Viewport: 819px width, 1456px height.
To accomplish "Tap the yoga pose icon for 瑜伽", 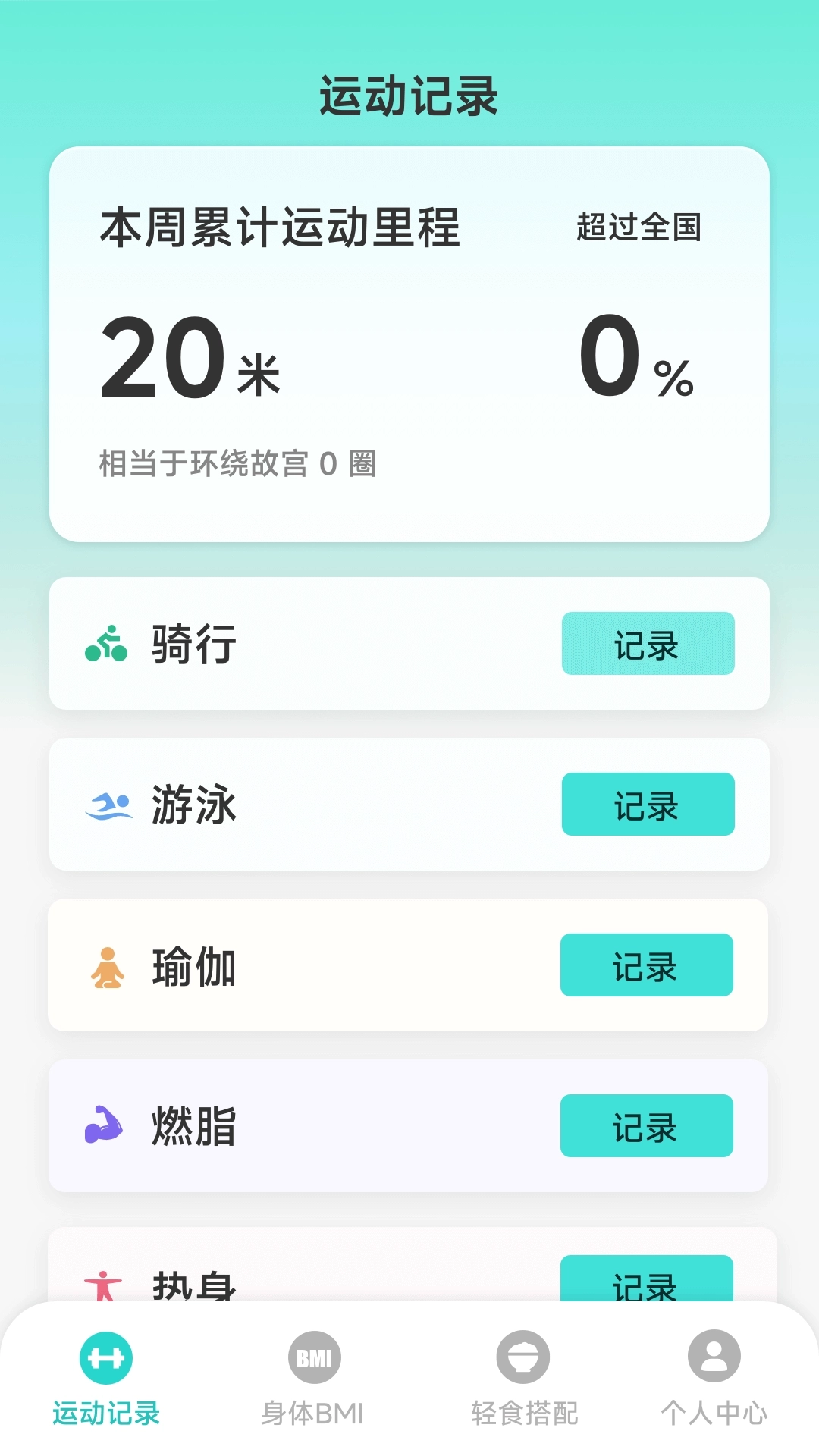I will [107, 965].
